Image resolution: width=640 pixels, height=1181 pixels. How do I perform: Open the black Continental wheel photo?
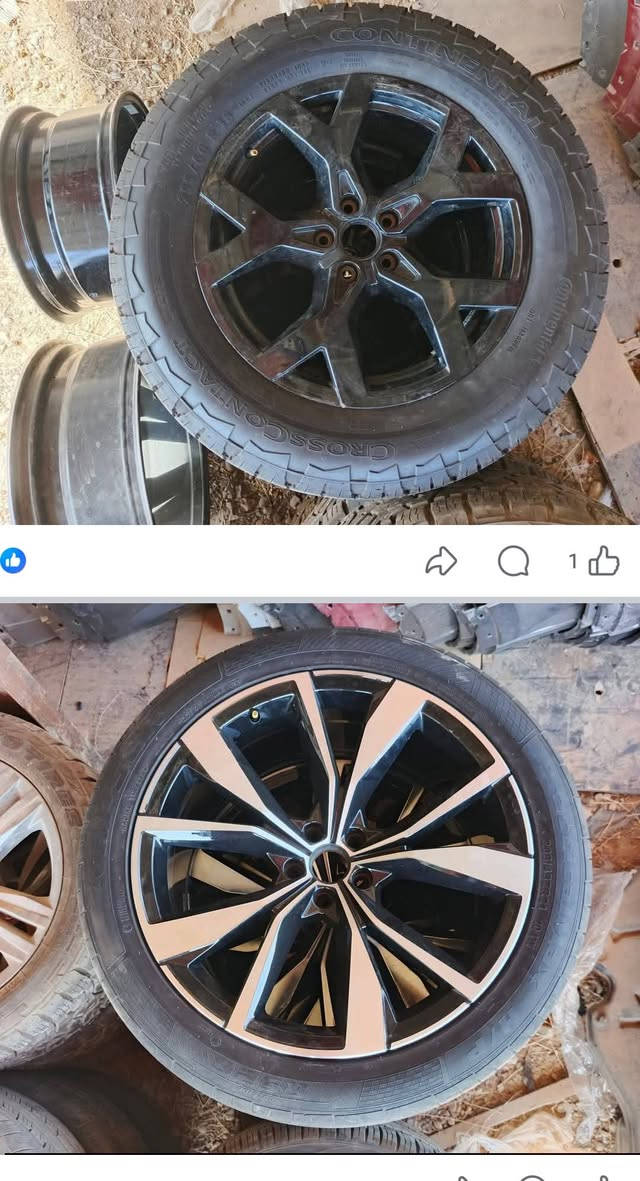click(320, 260)
